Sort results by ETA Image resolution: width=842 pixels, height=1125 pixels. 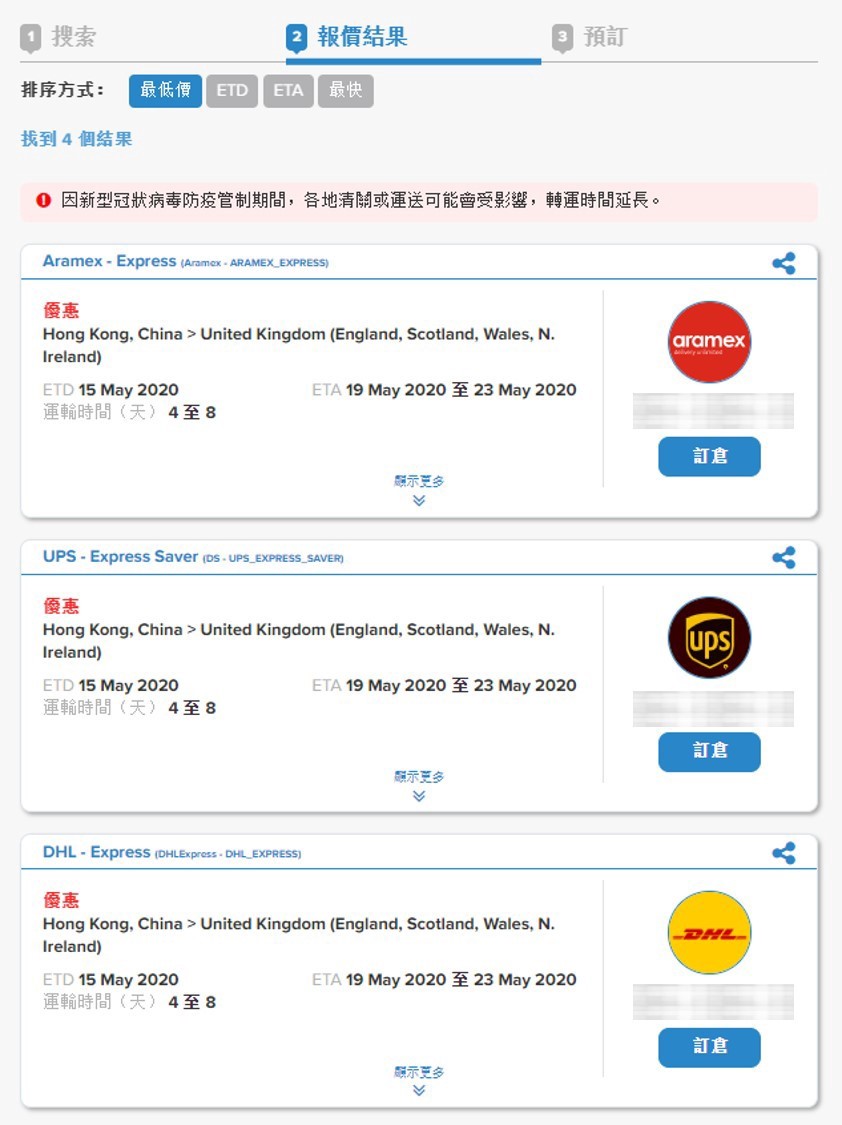(288, 91)
